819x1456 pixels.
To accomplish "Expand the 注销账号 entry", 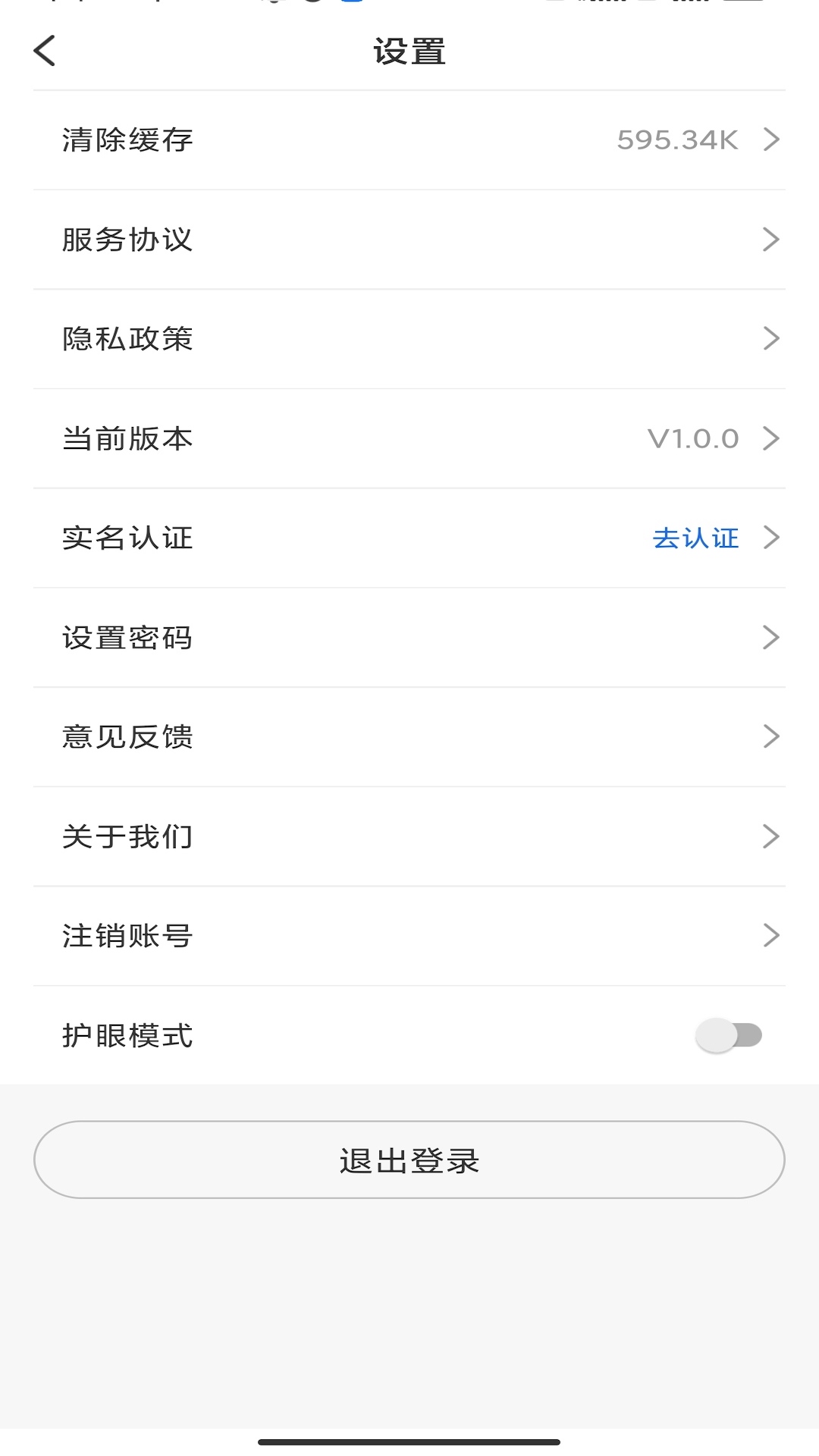I will [772, 936].
